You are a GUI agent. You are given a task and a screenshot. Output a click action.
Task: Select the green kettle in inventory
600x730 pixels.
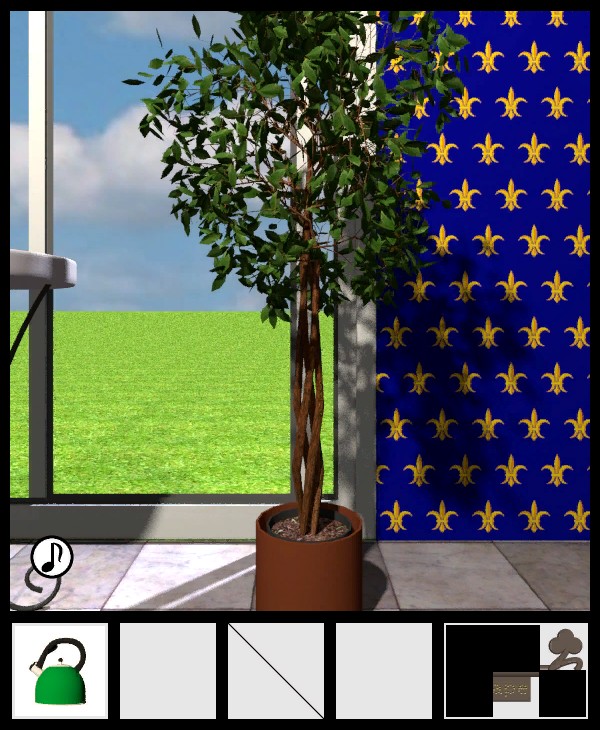click(60, 671)
